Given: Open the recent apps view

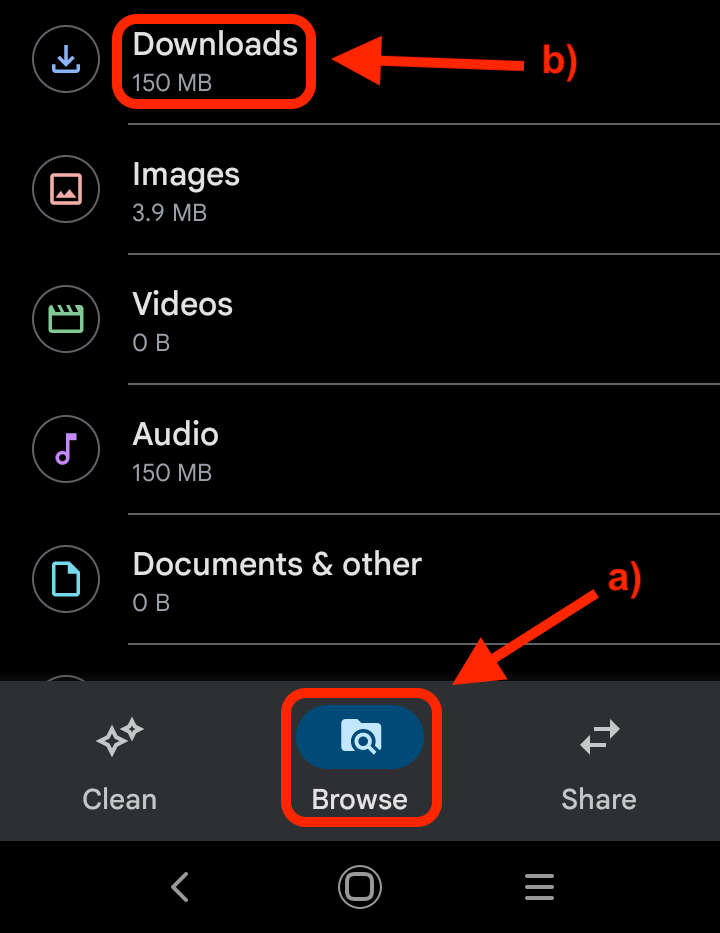Looking at the screenshot, I should [x=539, y=886].
